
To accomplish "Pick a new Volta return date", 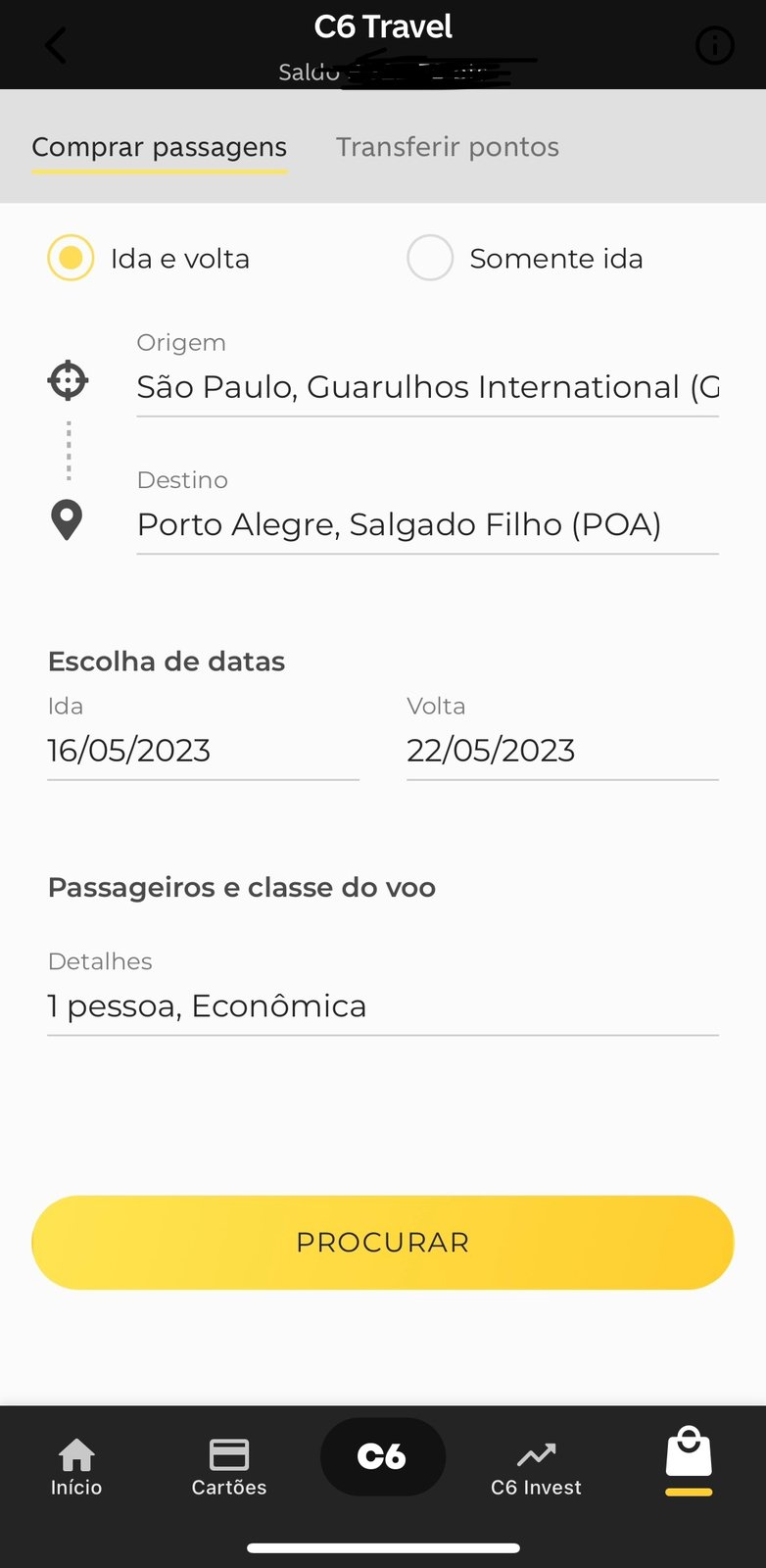I will click(x=562, y=751).
